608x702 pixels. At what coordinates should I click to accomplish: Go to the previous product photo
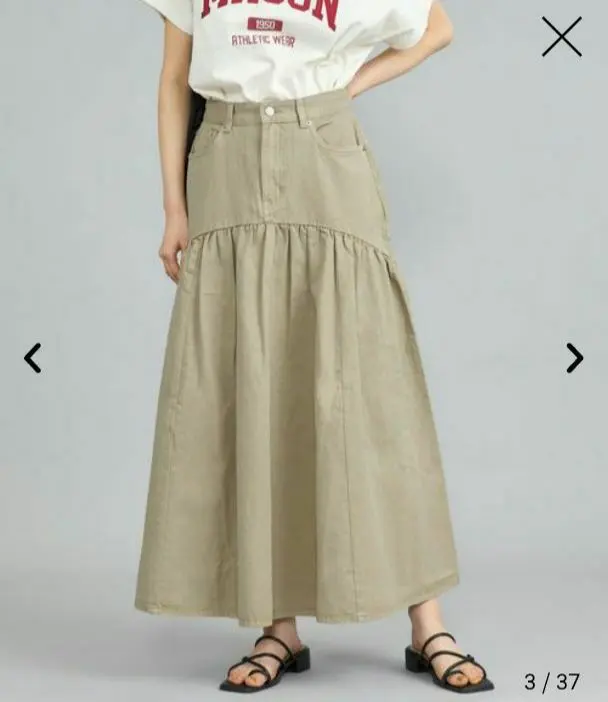coord(33,358)
